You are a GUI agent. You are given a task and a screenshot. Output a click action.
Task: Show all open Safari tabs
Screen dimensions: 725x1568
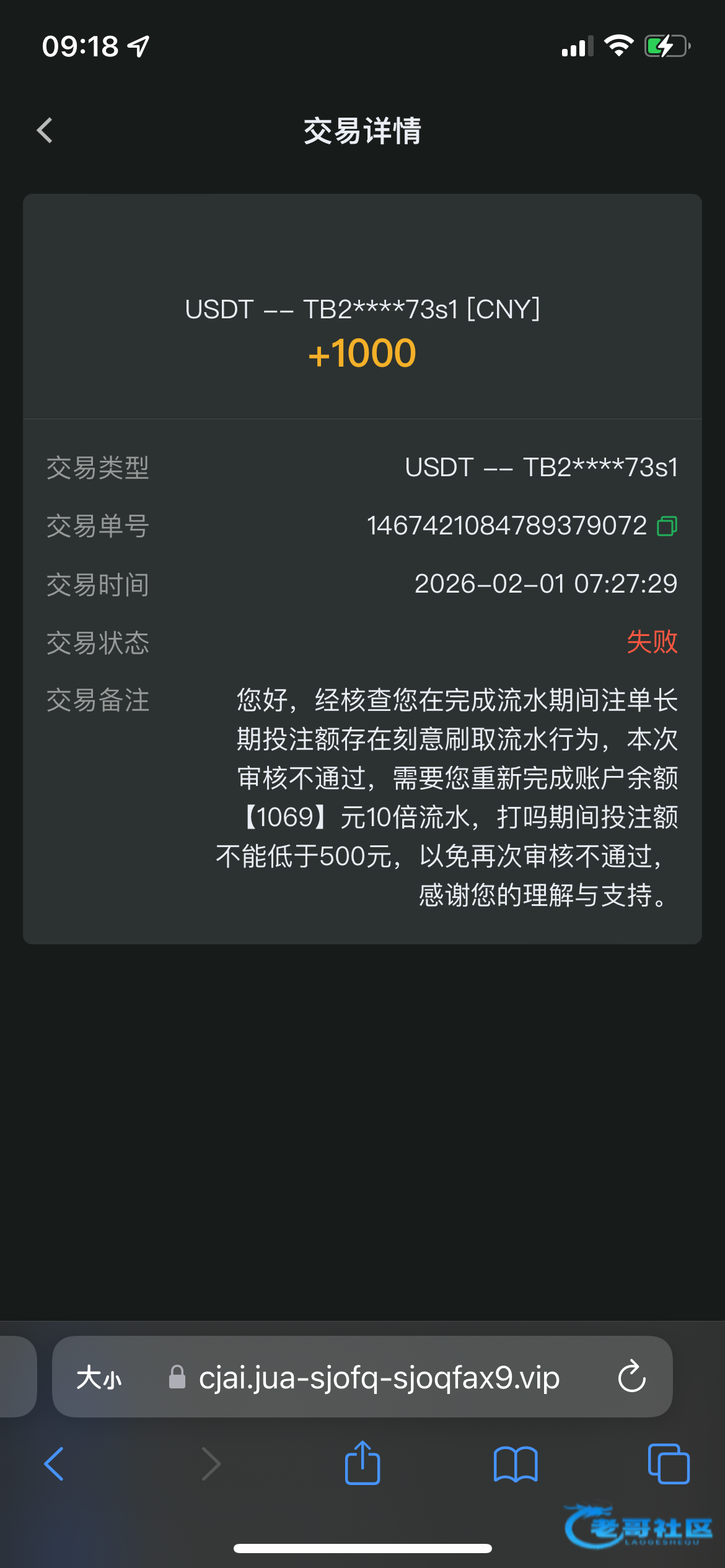(x=668, y=1464)
